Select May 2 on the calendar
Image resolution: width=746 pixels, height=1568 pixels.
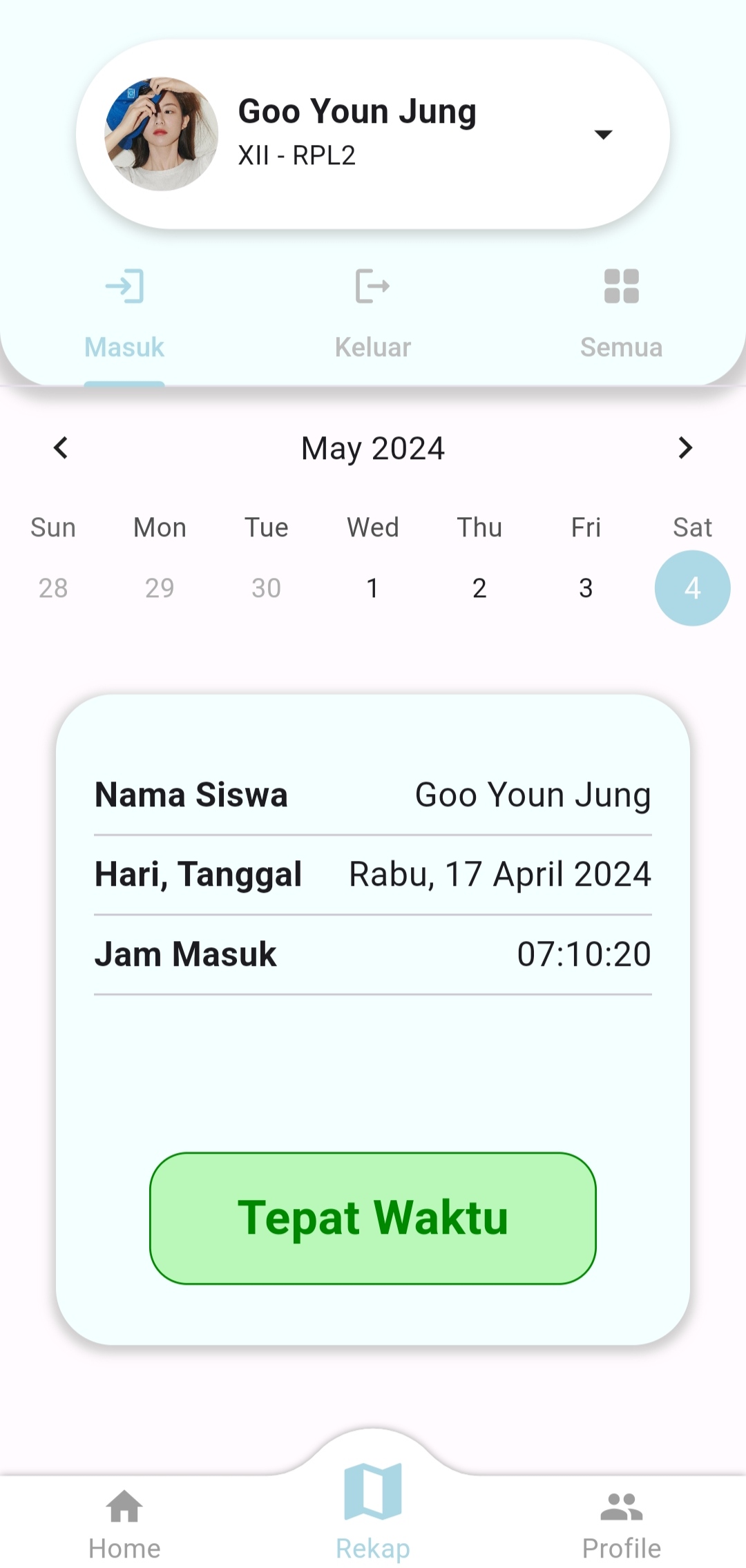point(479,588)
